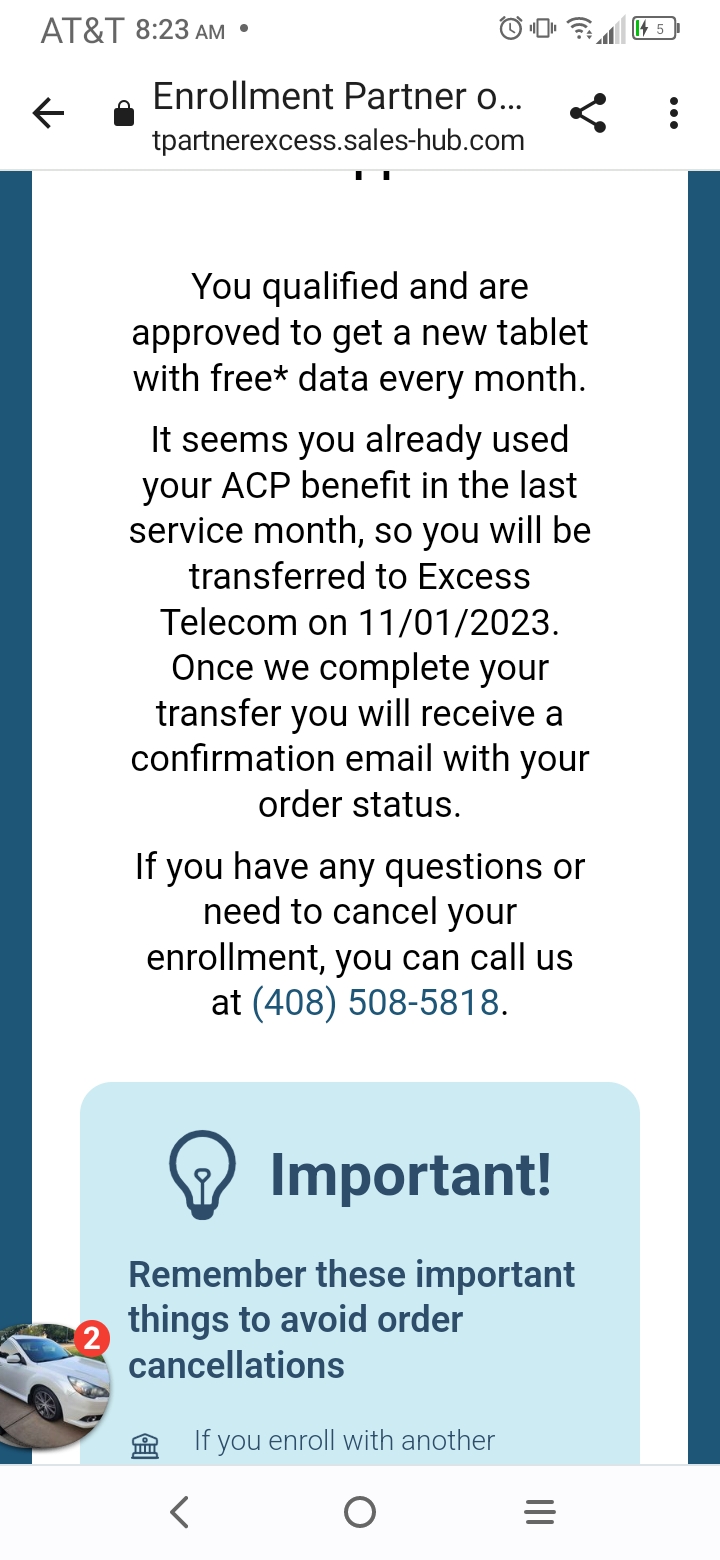This screenshot has height=1560, width=720.
Task: Tap the back arrow in the browser bar
Action: point(48,114)
